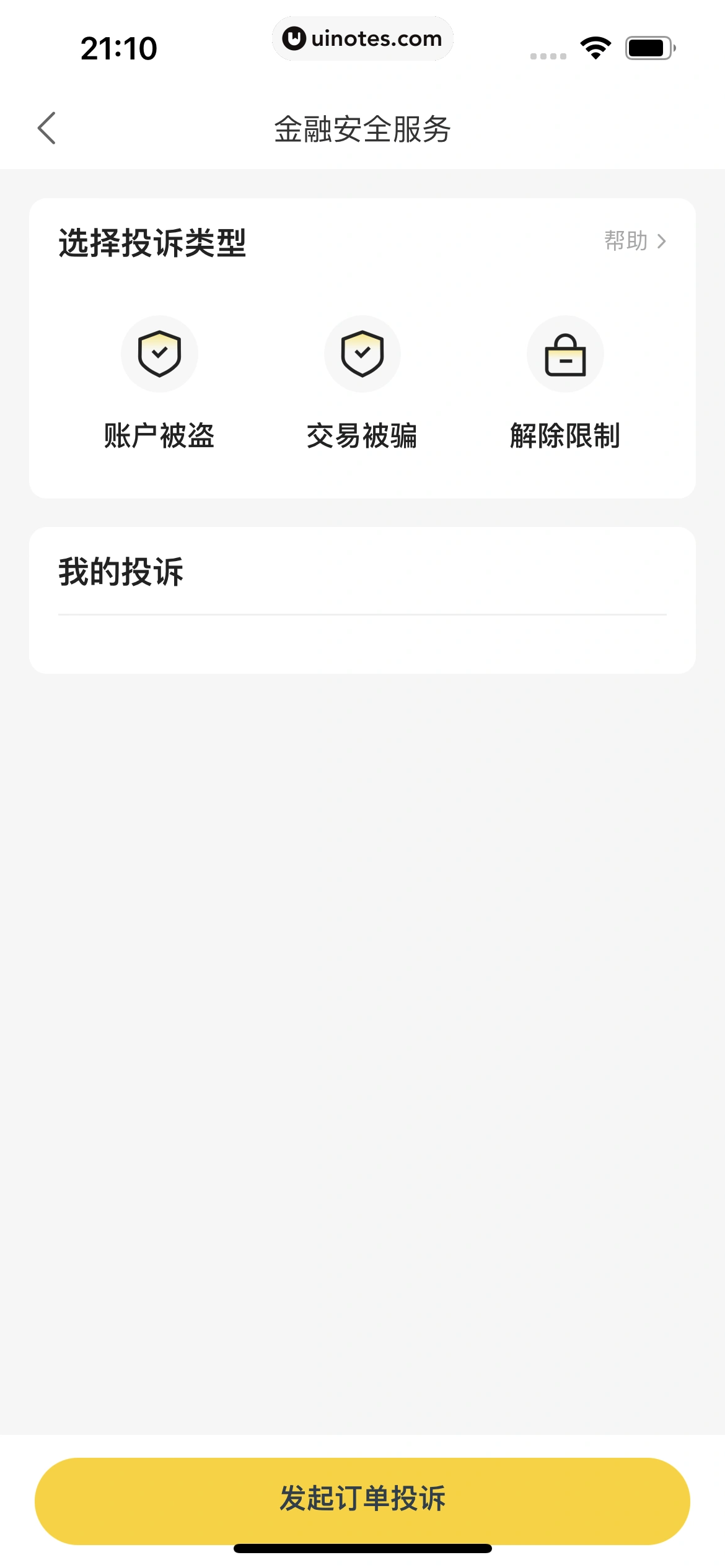This screenshot has height=1568, width=725.
Task: Open 解除限制 complaint option
Action: coord(565,382)
